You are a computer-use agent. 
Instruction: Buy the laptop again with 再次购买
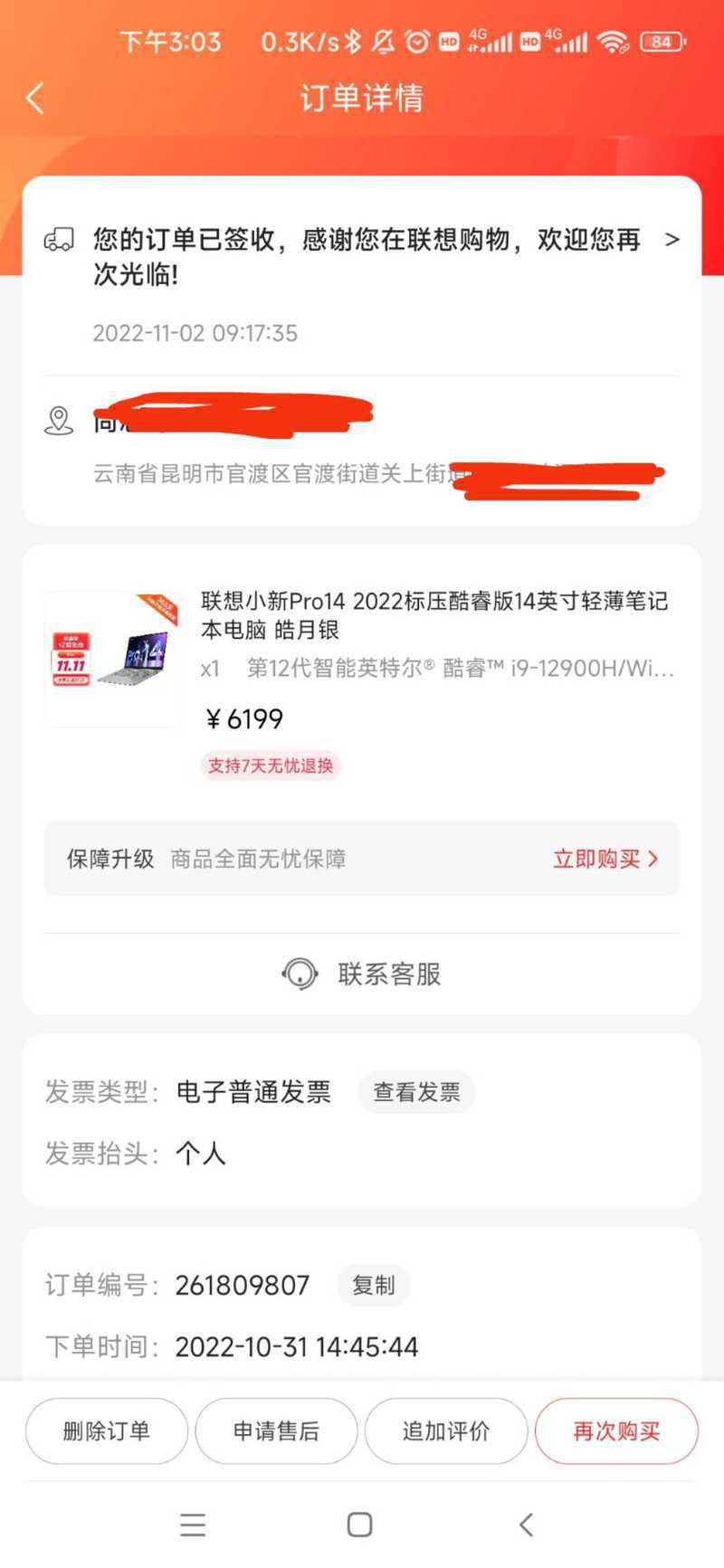point(616,1430)
